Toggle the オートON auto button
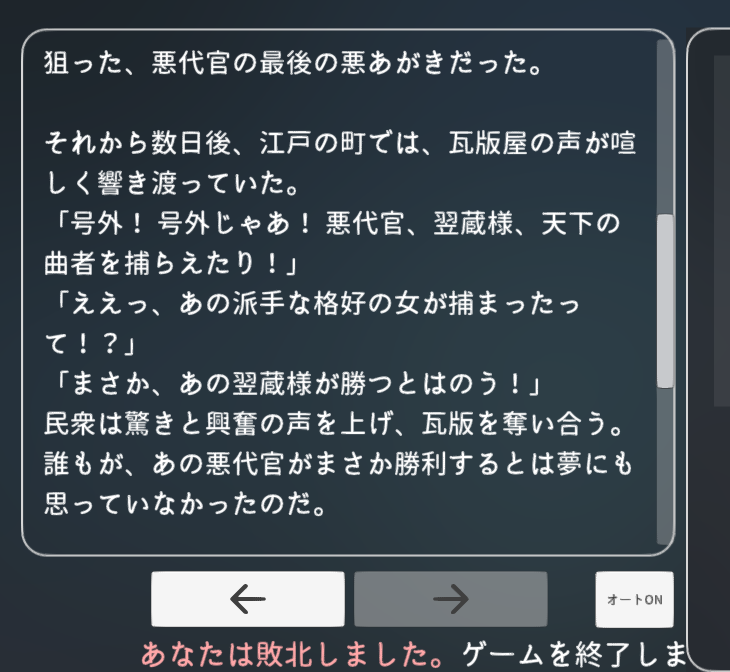730x672 pixels. point(634,599)
